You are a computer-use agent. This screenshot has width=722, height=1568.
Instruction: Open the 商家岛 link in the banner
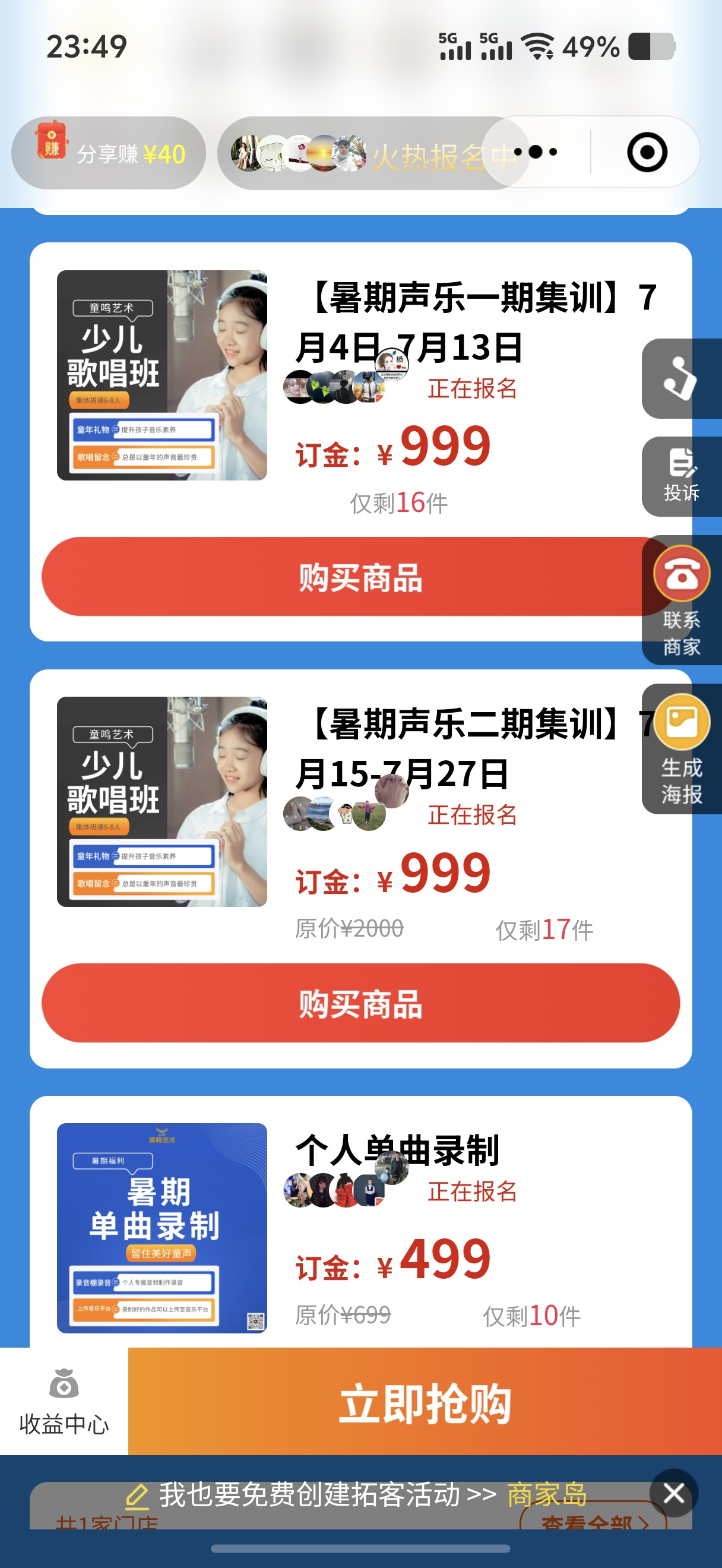point(547,1495)
